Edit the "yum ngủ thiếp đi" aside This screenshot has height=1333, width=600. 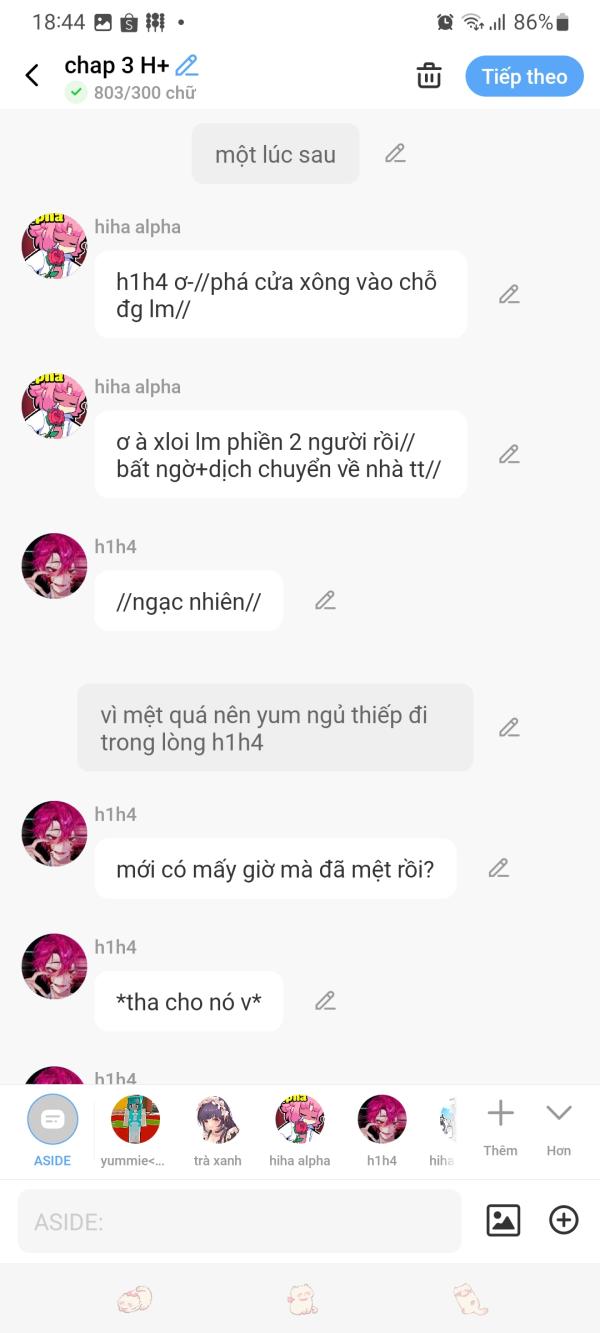click(509, 727)
